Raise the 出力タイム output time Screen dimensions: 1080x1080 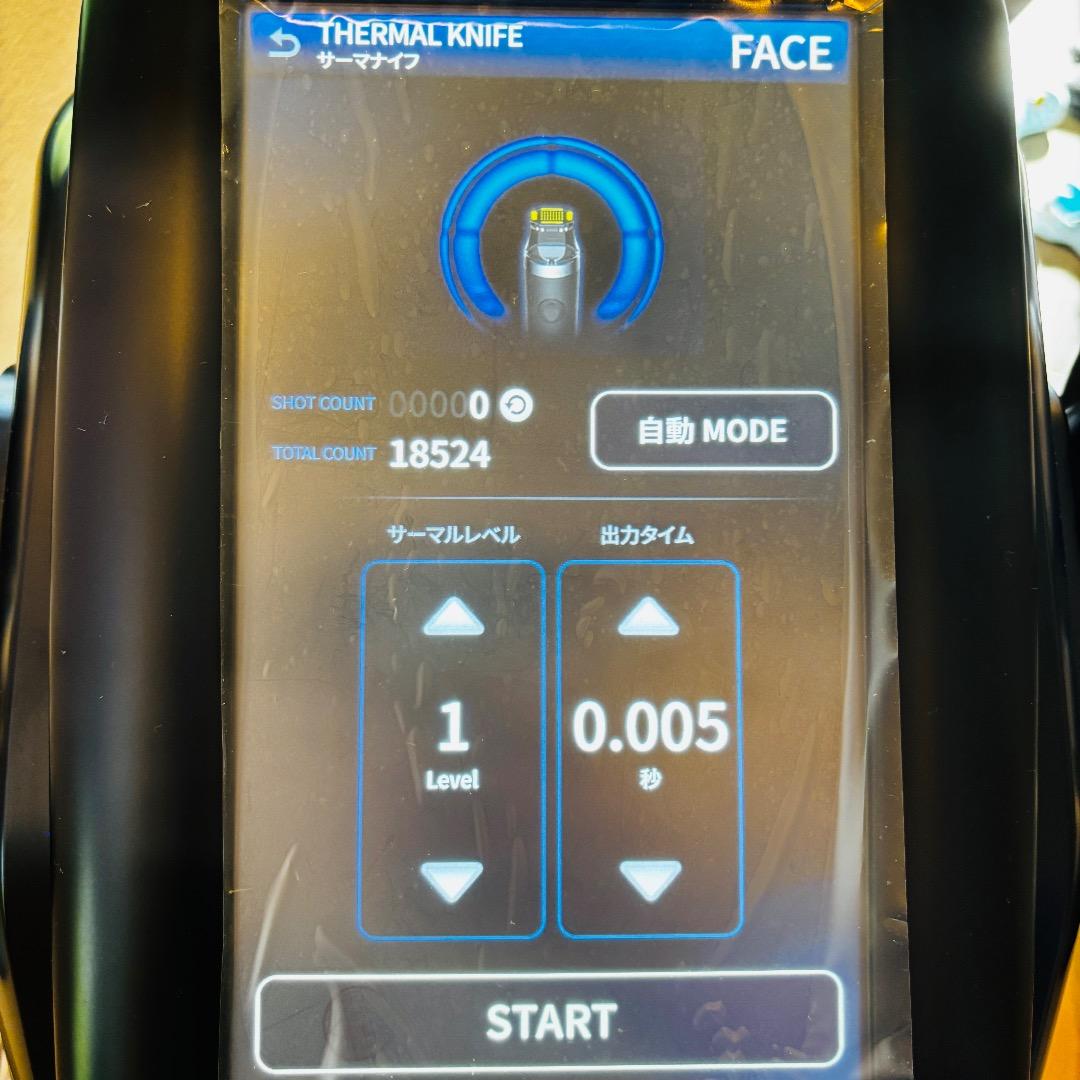[649, 617]
